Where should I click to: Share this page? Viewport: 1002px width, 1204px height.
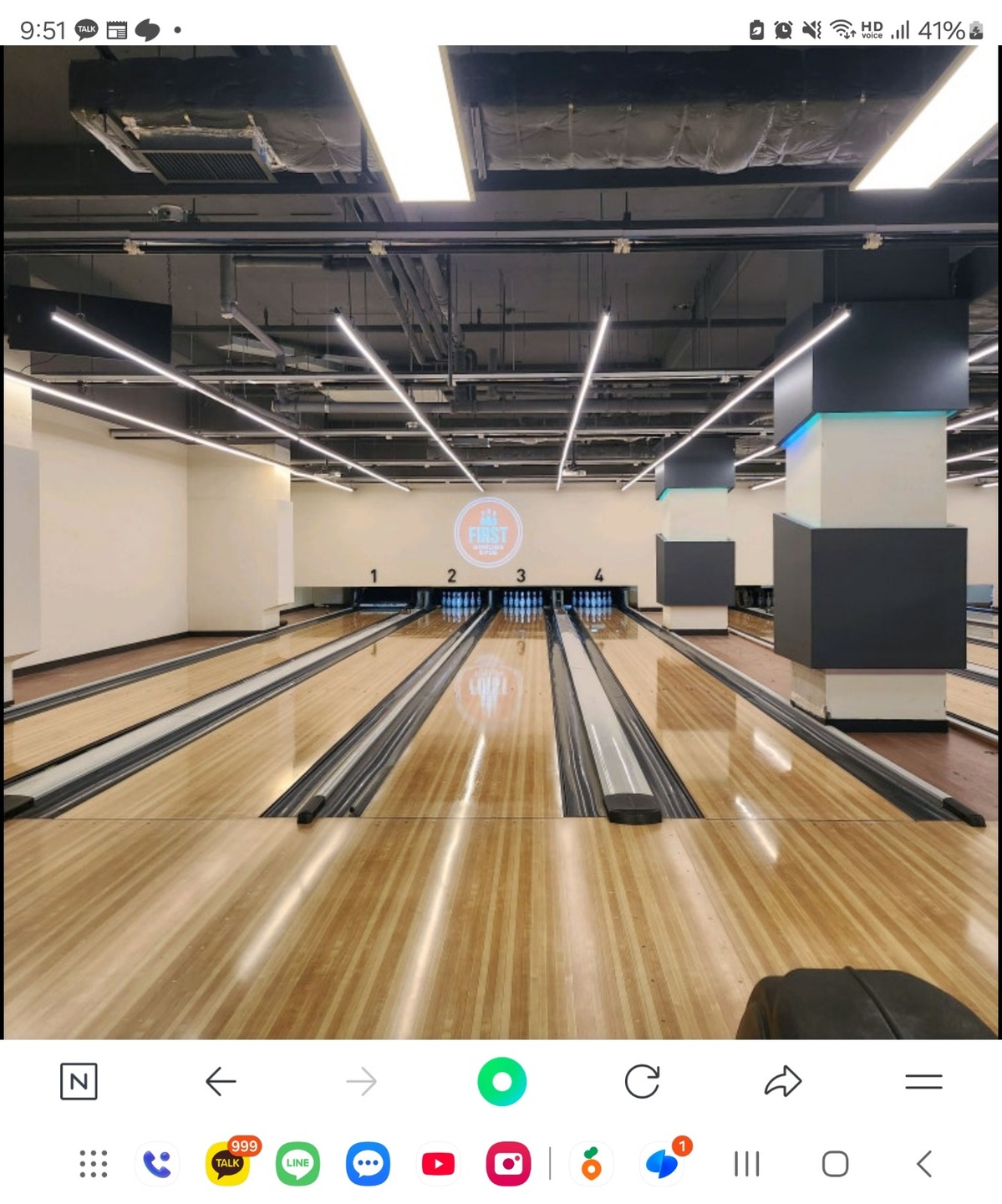click(782, 1081)
